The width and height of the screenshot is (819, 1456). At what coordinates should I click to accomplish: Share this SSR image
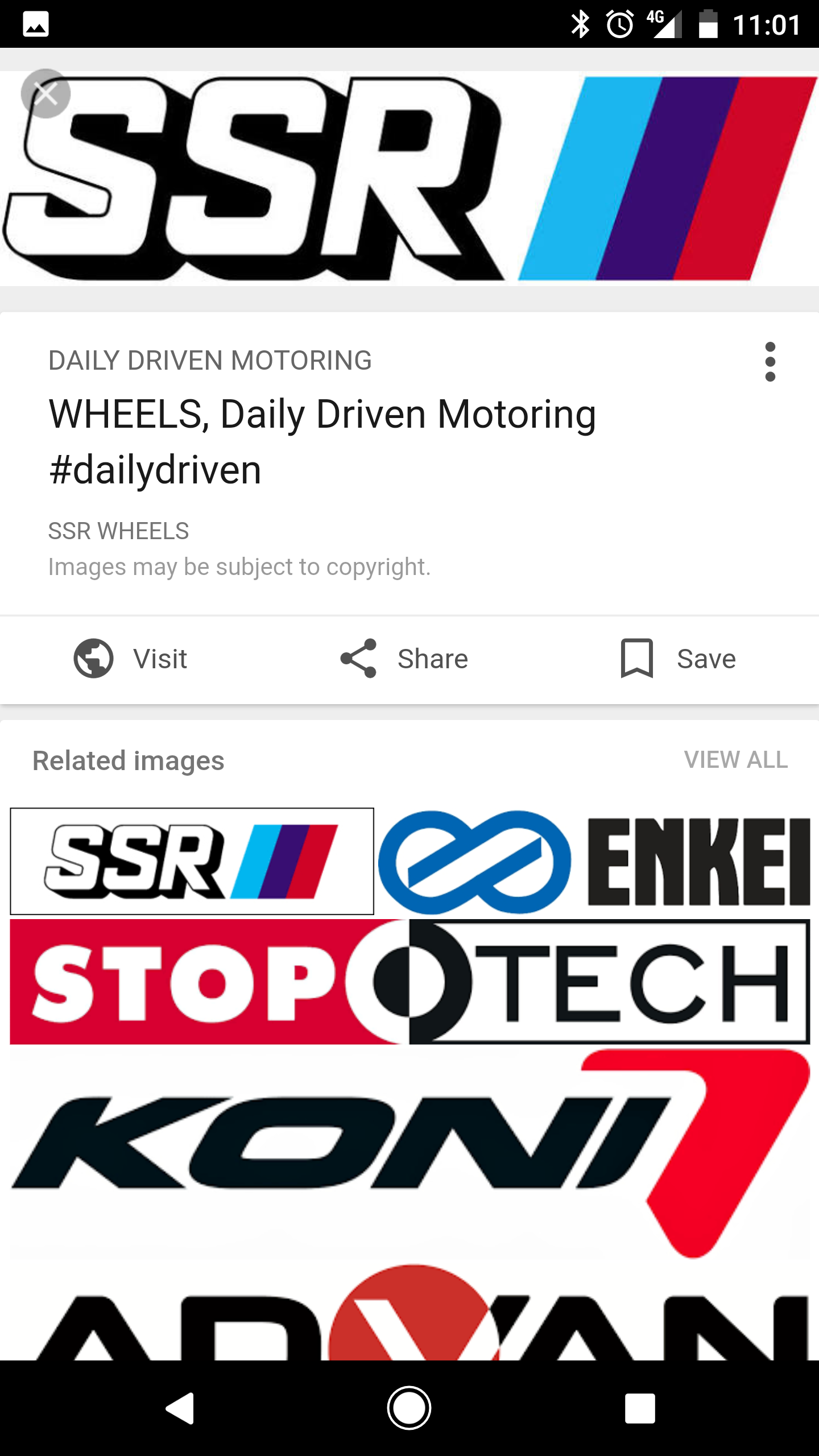tap(404, 659)
